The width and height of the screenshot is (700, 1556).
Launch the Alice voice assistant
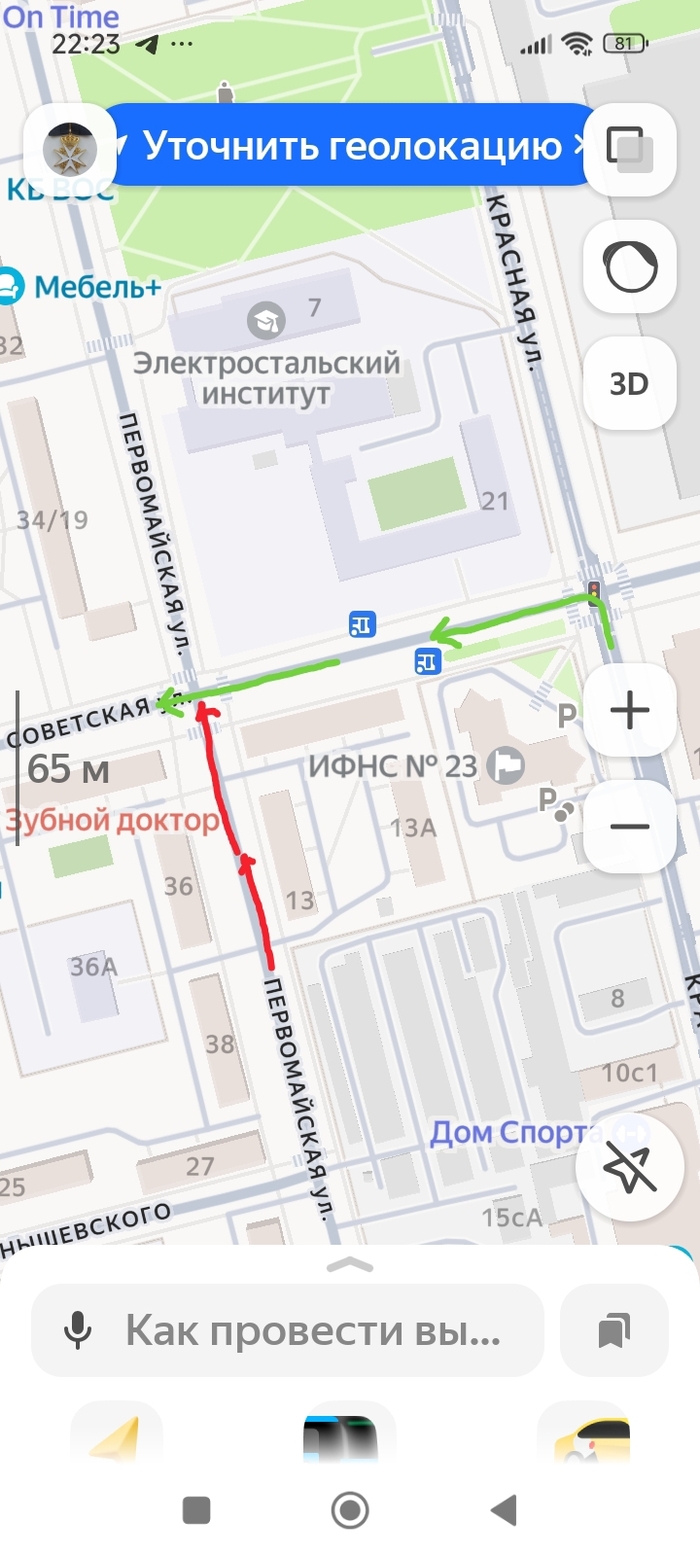pyautogui.click(x=629, y=267)
